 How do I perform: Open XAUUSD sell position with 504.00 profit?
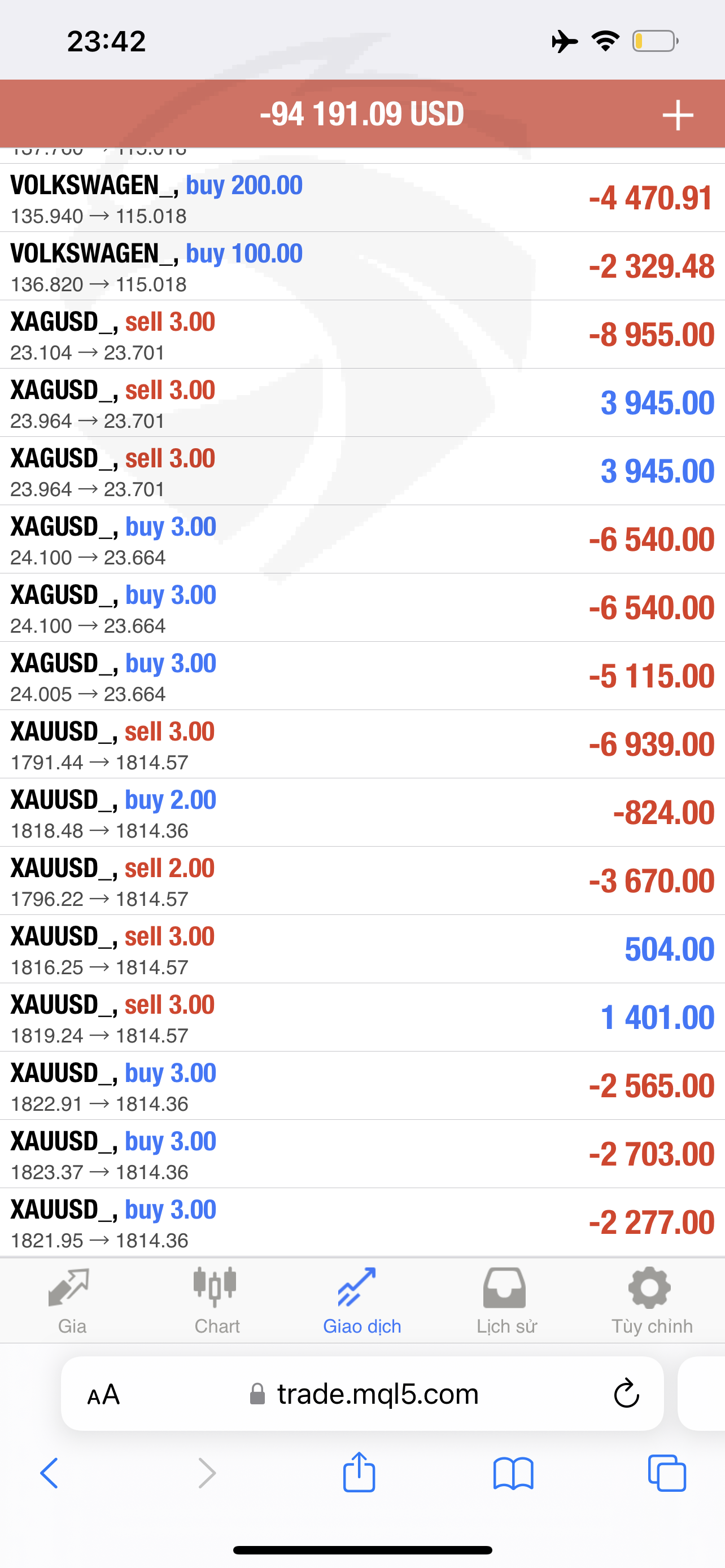point(362,948)
